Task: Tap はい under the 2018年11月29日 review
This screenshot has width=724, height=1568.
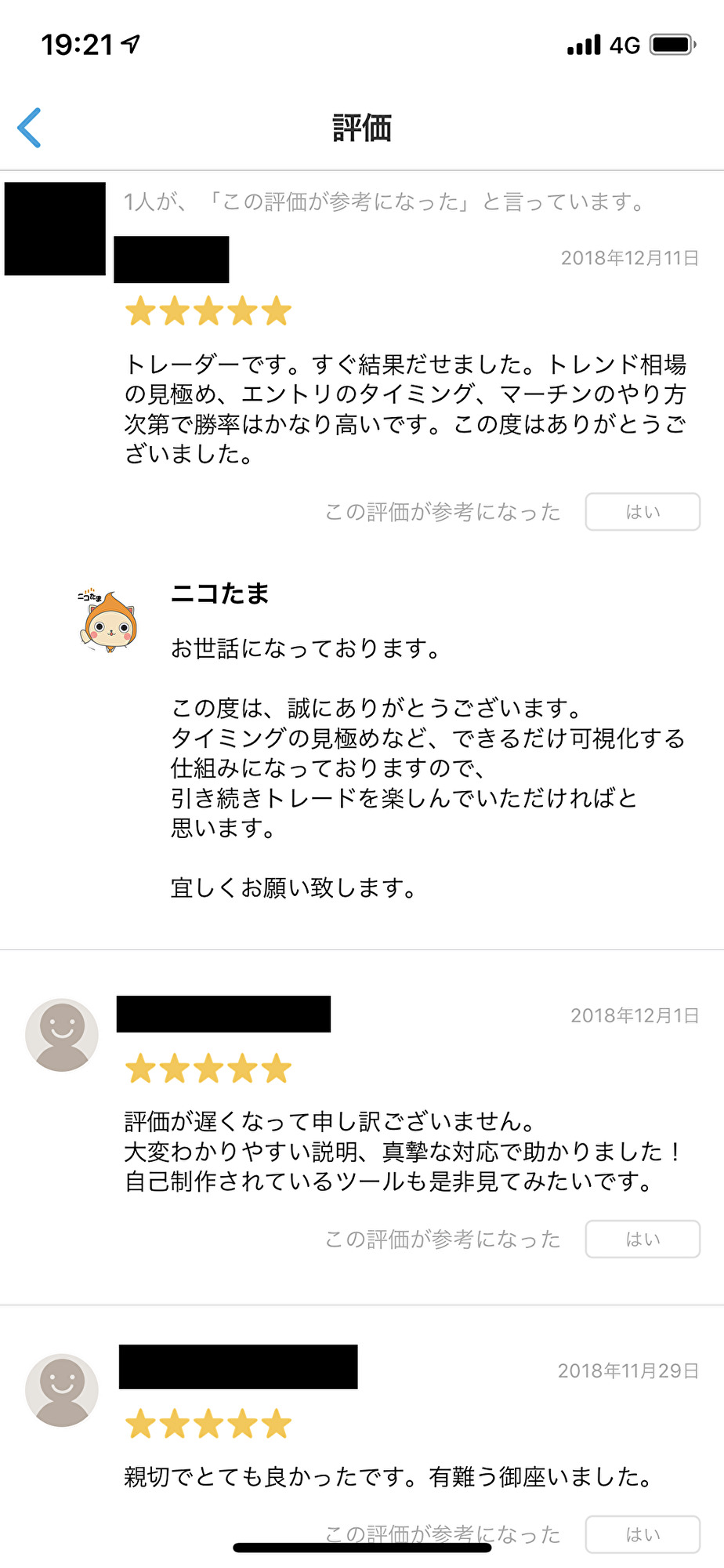Action: (642, 1534)
